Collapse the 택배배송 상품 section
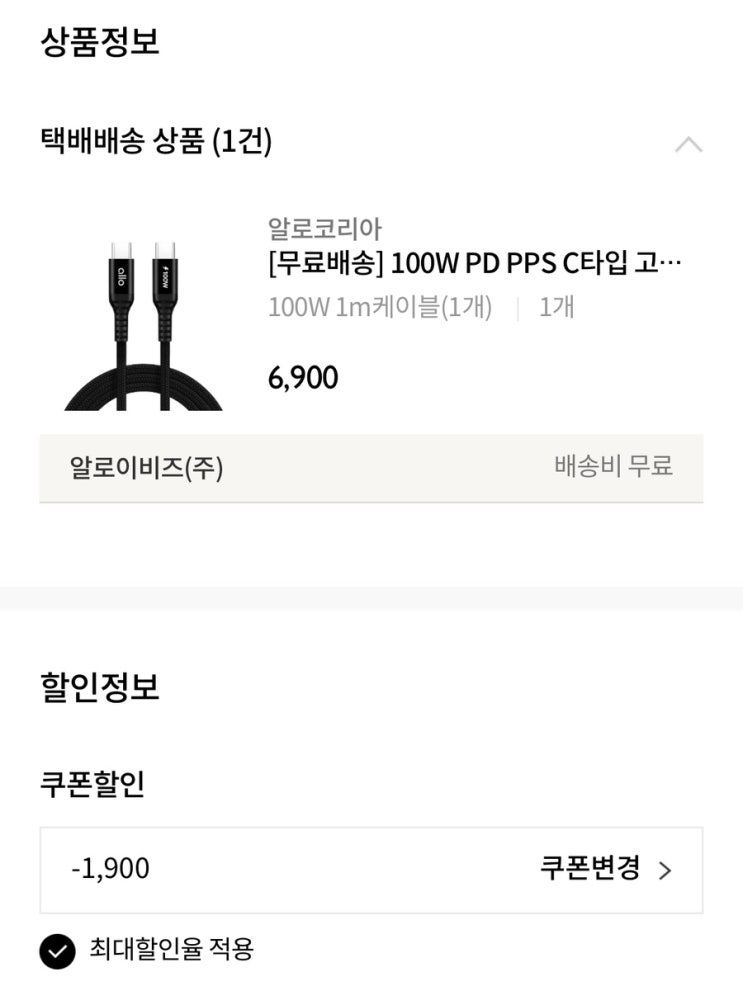 [688, 144]
